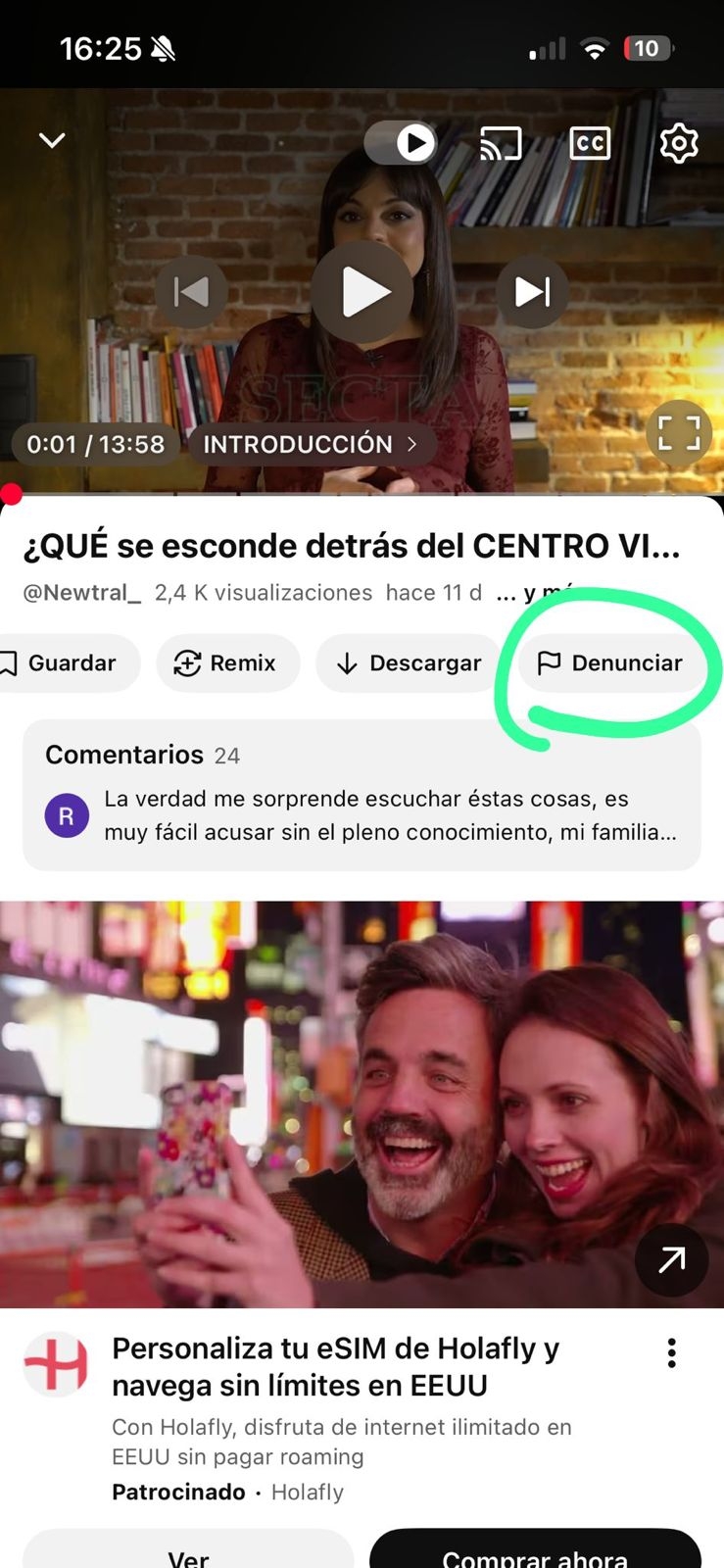The image size is (724, 1568).
Task: Toggle the autoplay switch
Action: coord(401,143)
